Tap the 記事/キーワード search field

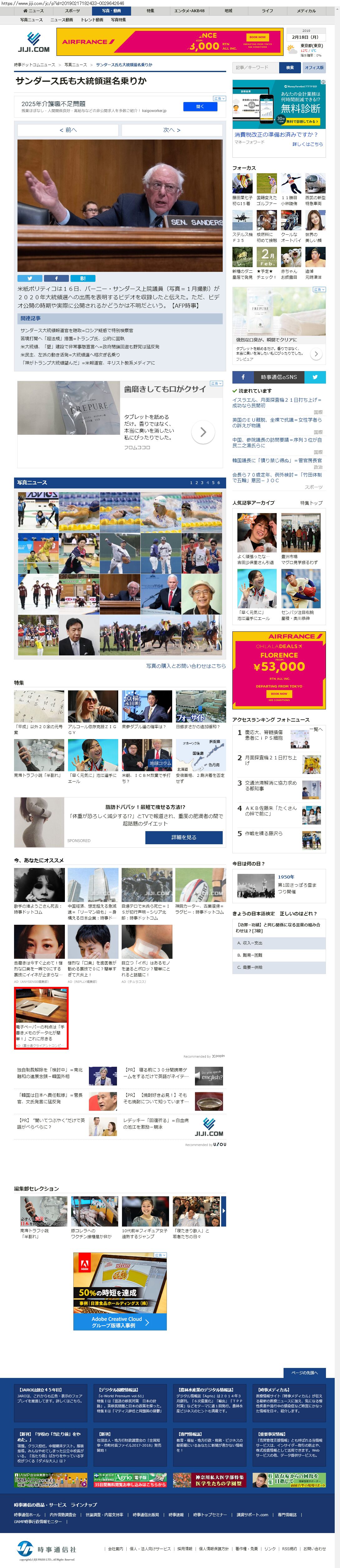pos(255,67)
